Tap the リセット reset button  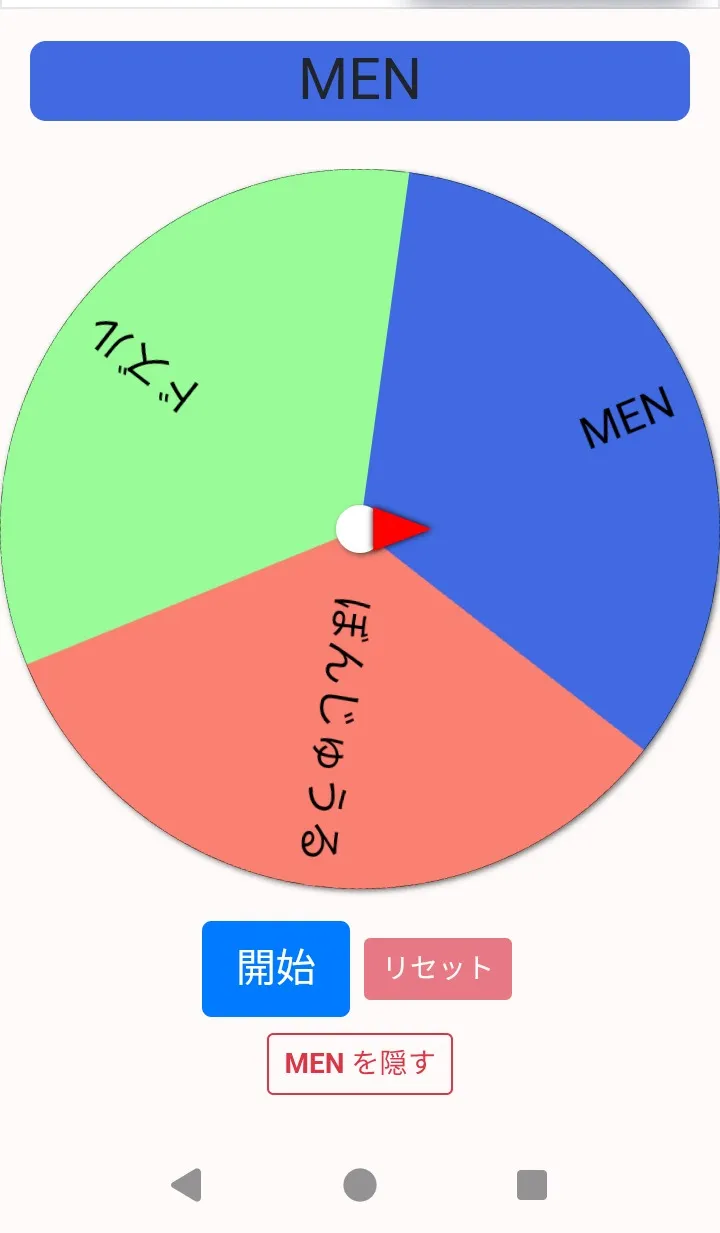(438, 968)
